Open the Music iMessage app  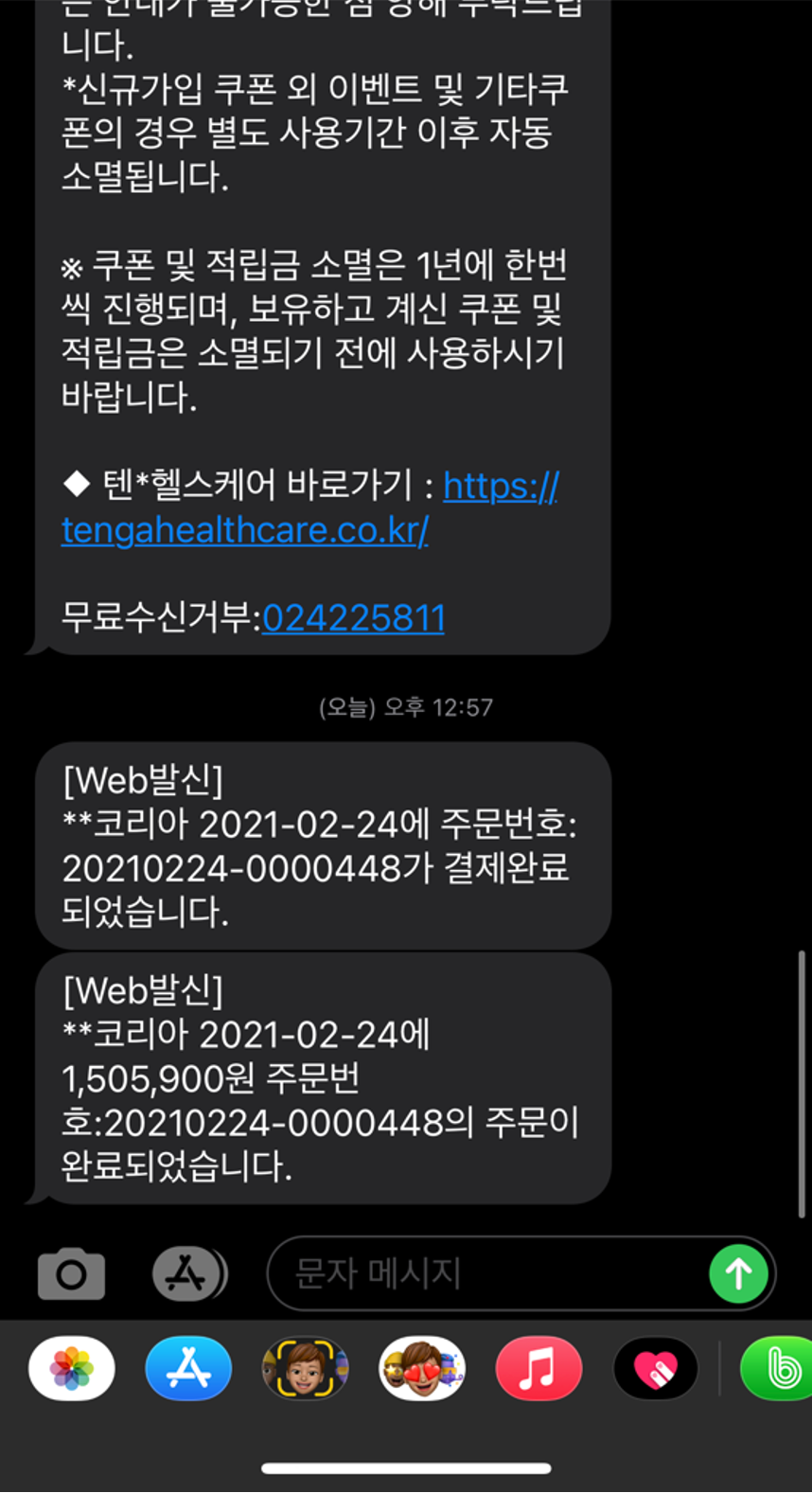coord(538,1369)
